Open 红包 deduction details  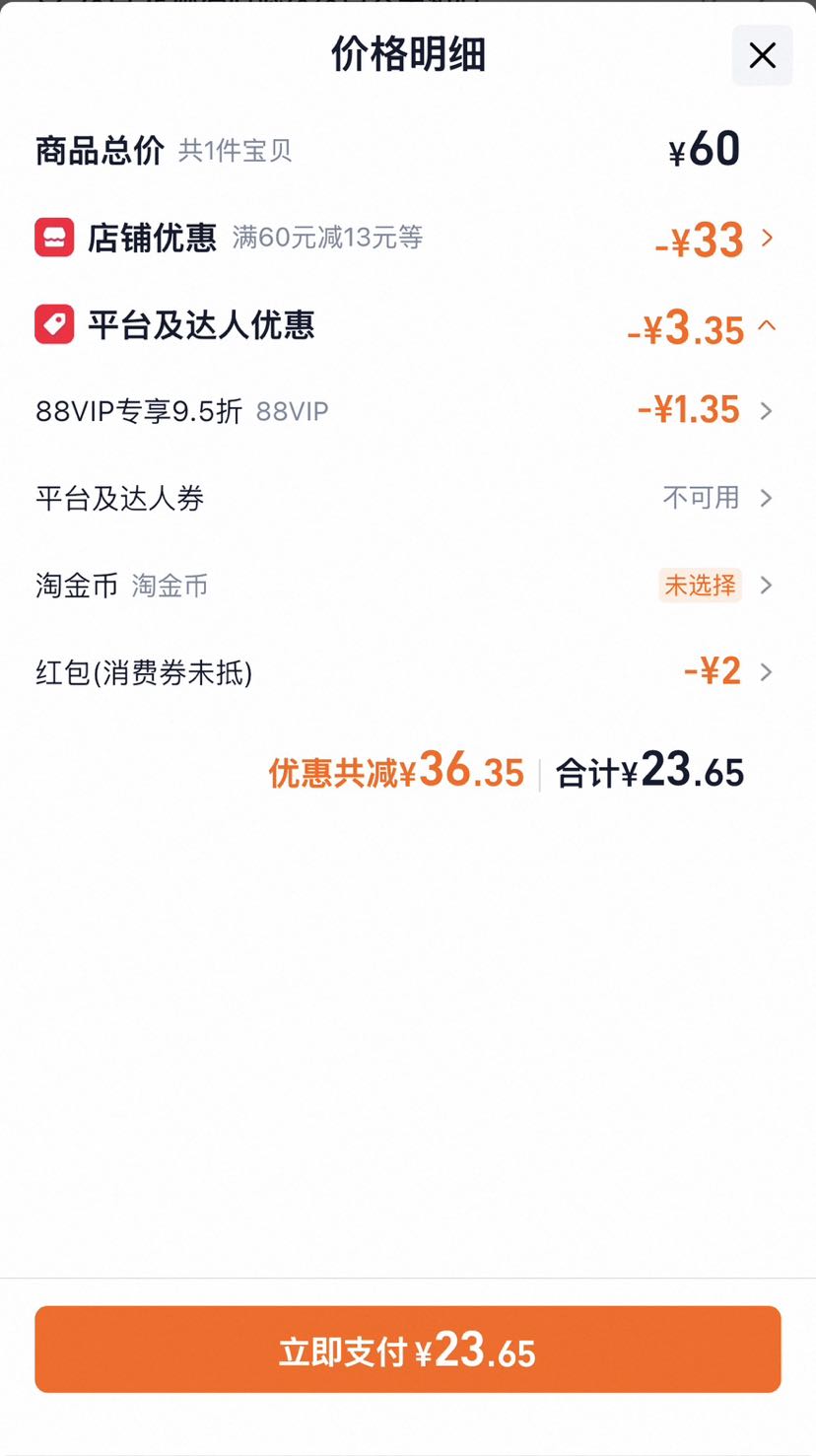tap(408, 672)
